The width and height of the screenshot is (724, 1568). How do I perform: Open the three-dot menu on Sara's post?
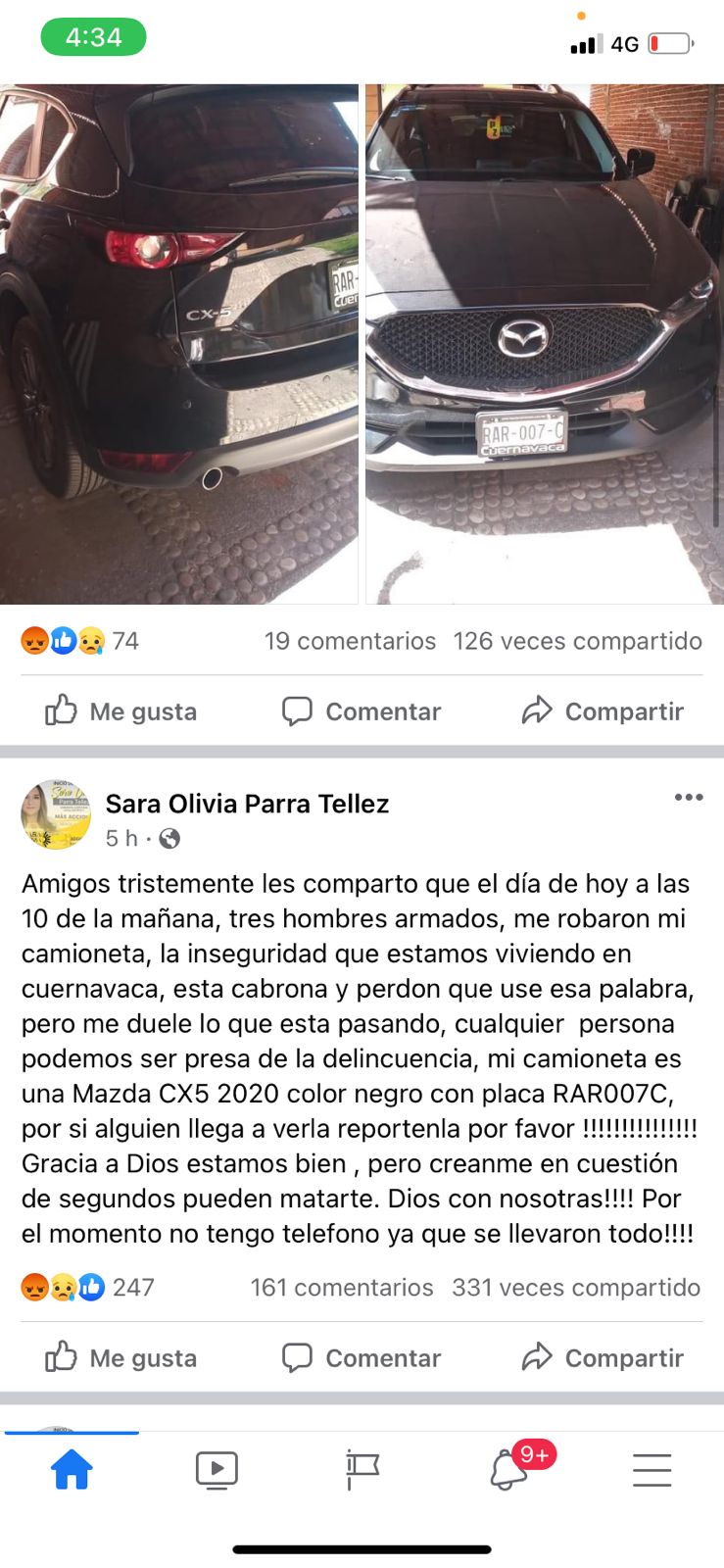tap(689, 797)
